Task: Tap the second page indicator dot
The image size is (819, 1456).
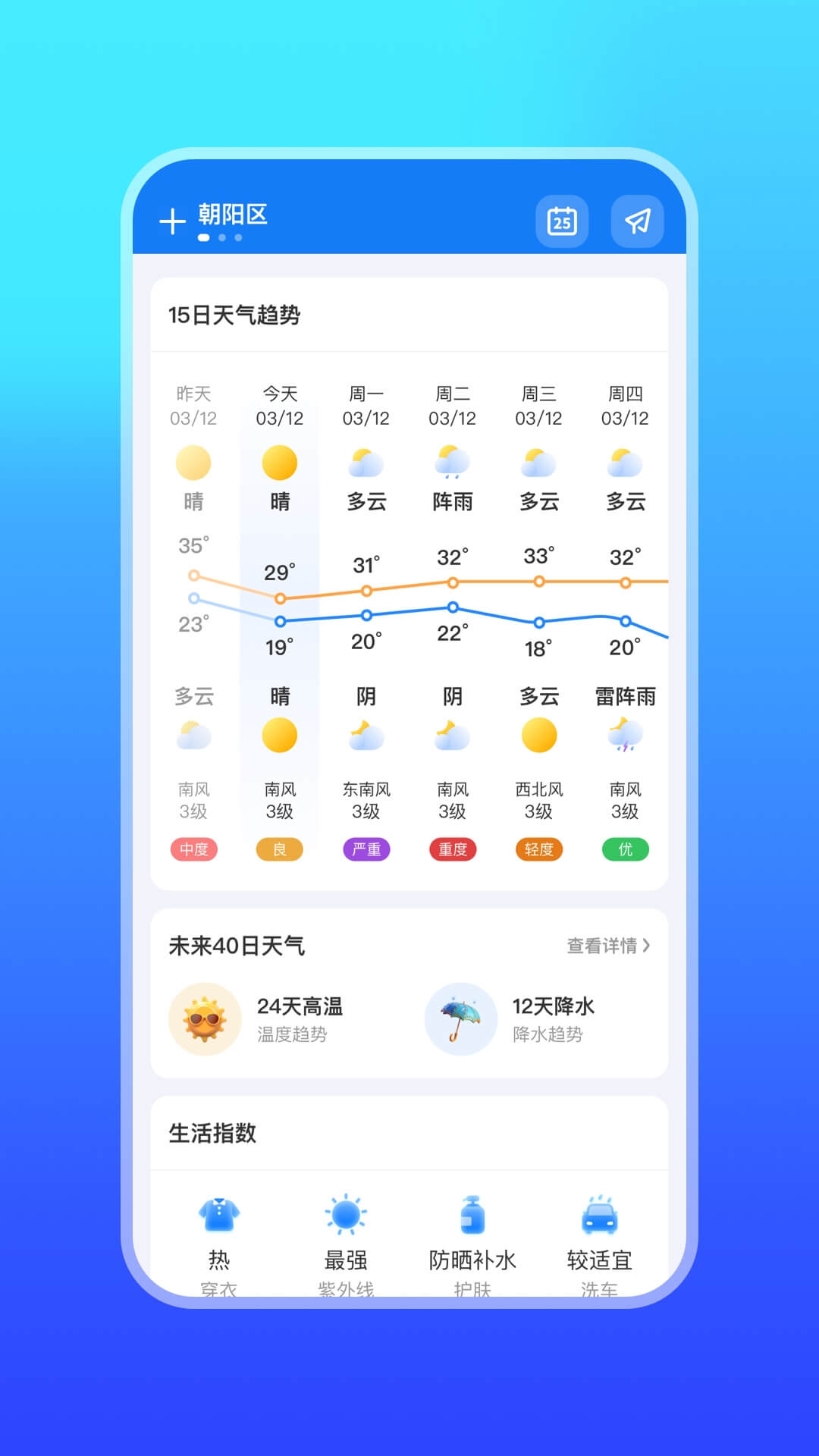Action: (221, 238)
